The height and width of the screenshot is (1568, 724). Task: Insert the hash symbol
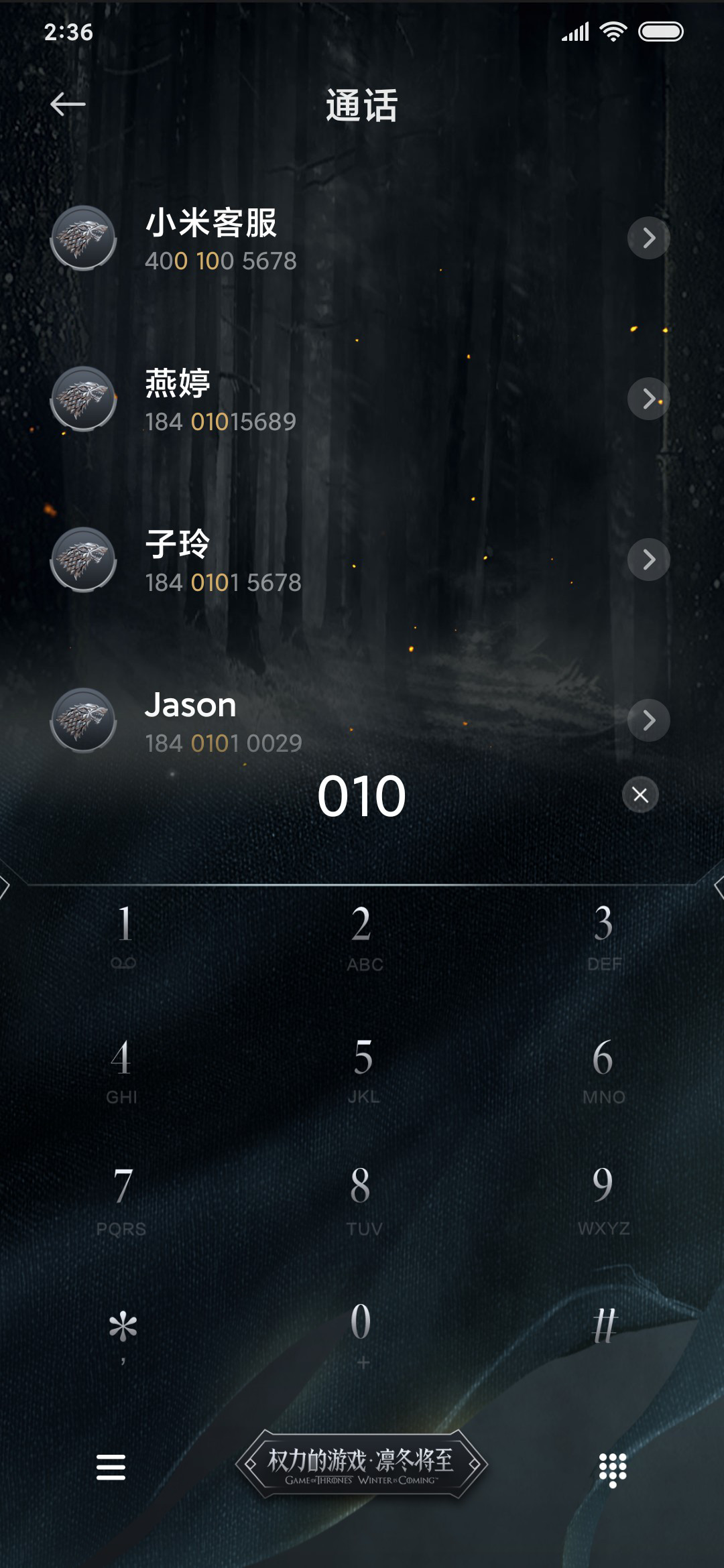(x=603, y=1327)
